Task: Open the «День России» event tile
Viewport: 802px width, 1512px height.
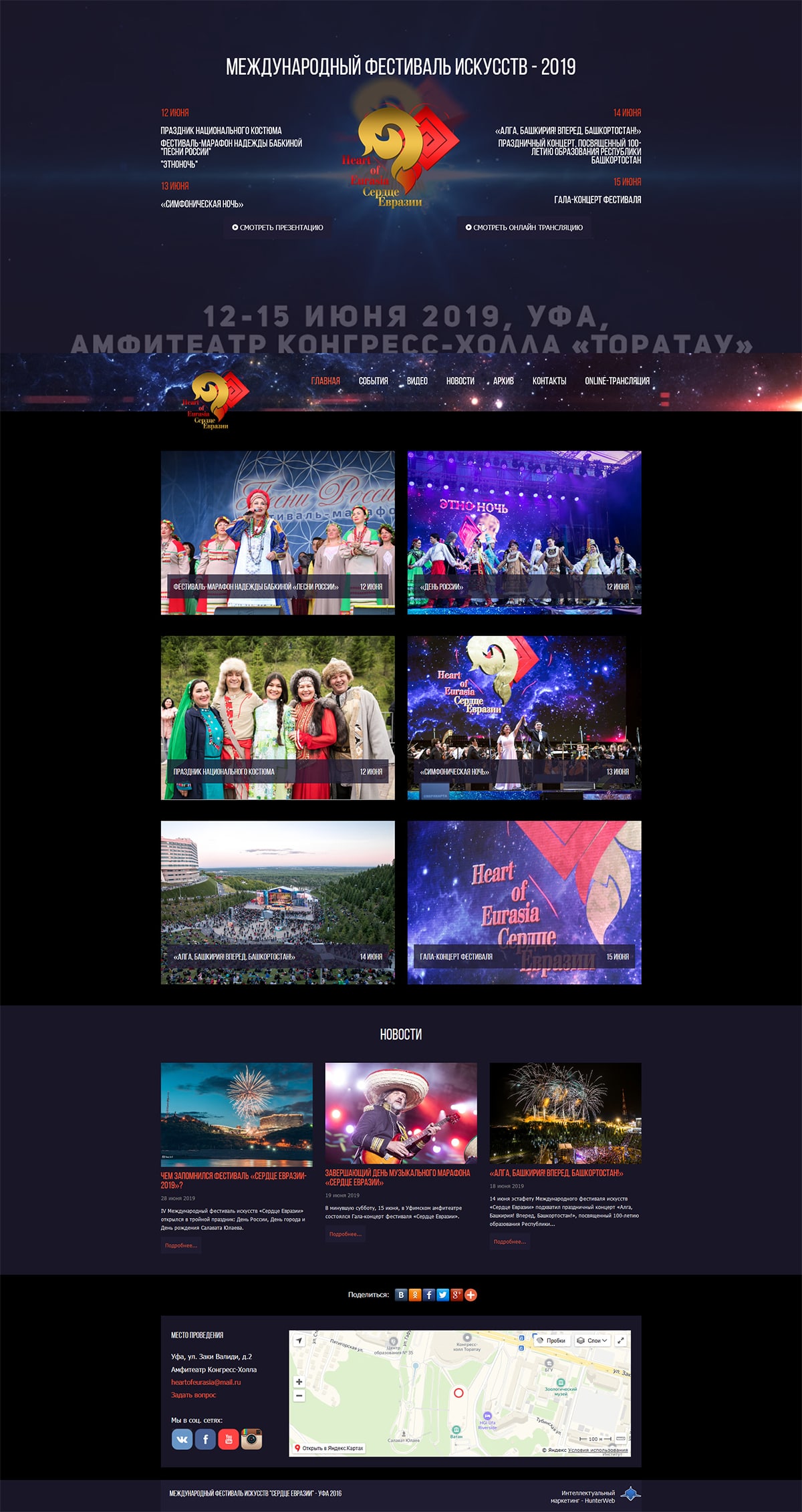Action: pos(524,533)
